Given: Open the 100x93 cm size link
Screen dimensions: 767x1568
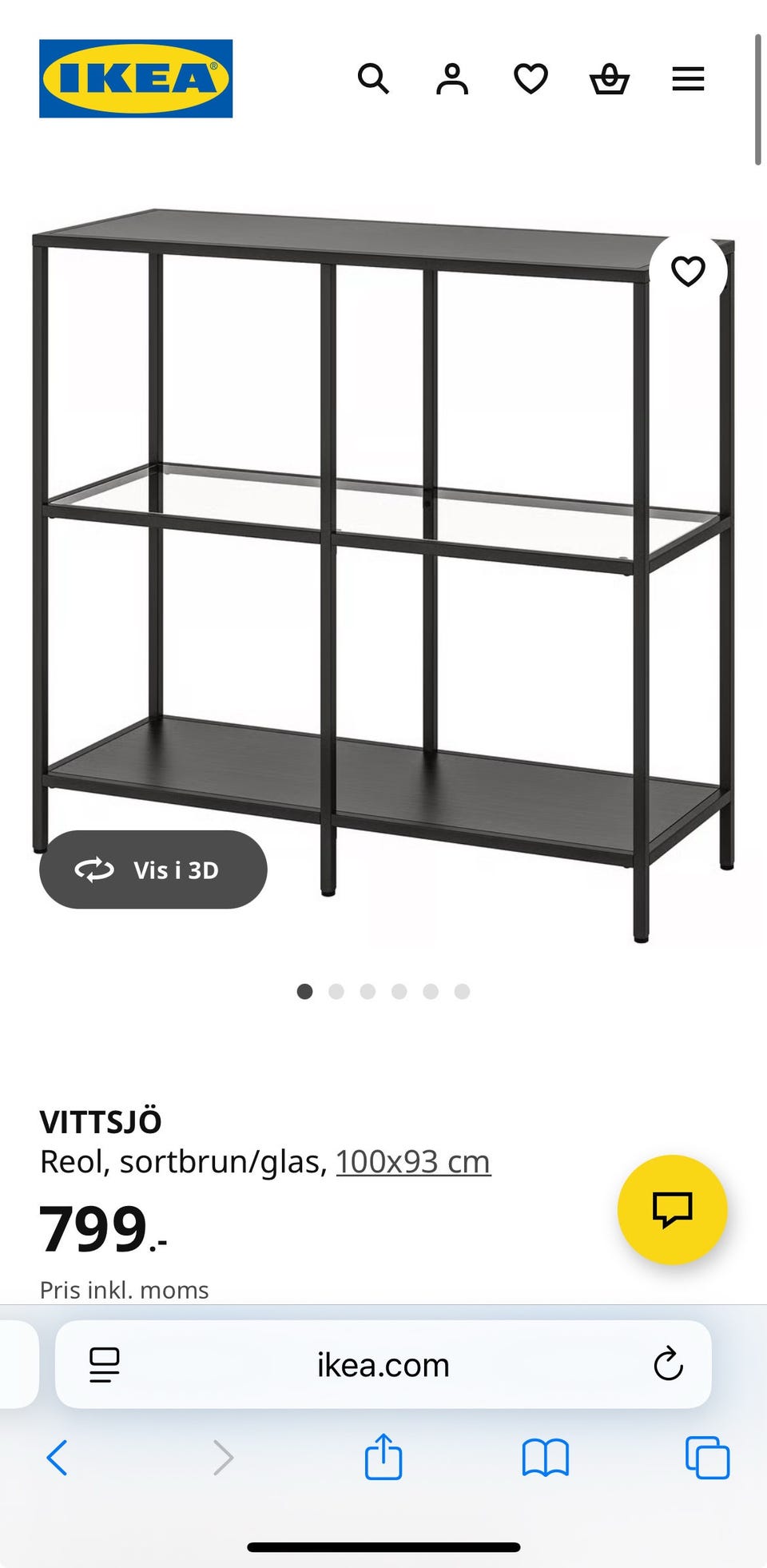Looking at the screenshot, I should click(x=413, y=1161).
